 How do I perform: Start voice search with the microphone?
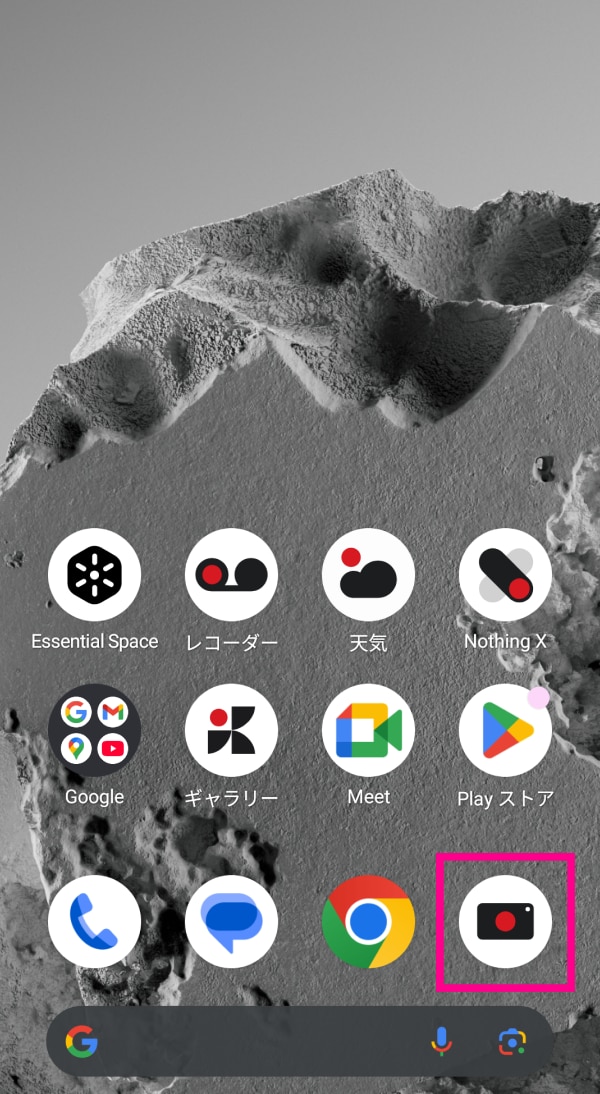(x=441, y=1042)
